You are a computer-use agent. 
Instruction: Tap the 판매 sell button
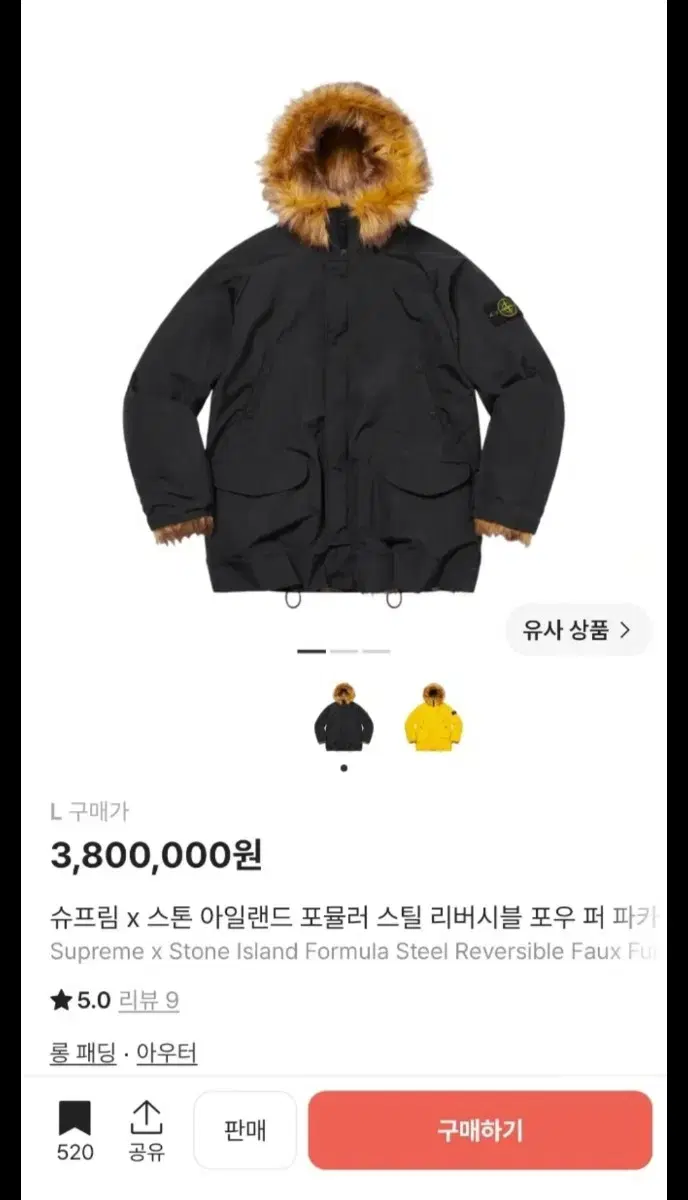[245, 1130]
